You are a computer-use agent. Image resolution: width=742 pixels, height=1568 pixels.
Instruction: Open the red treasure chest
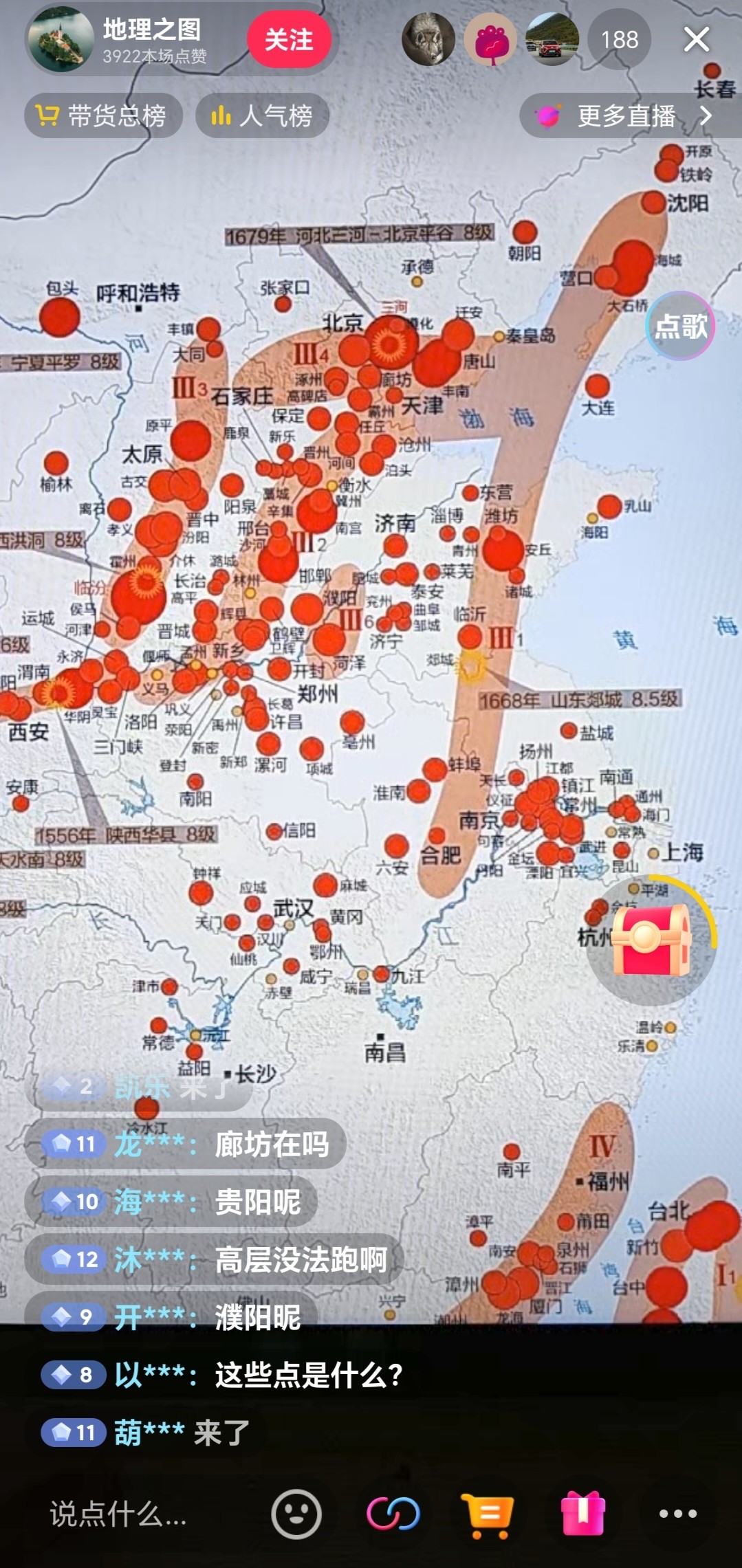pyautogui.click(x=651, y=940)
